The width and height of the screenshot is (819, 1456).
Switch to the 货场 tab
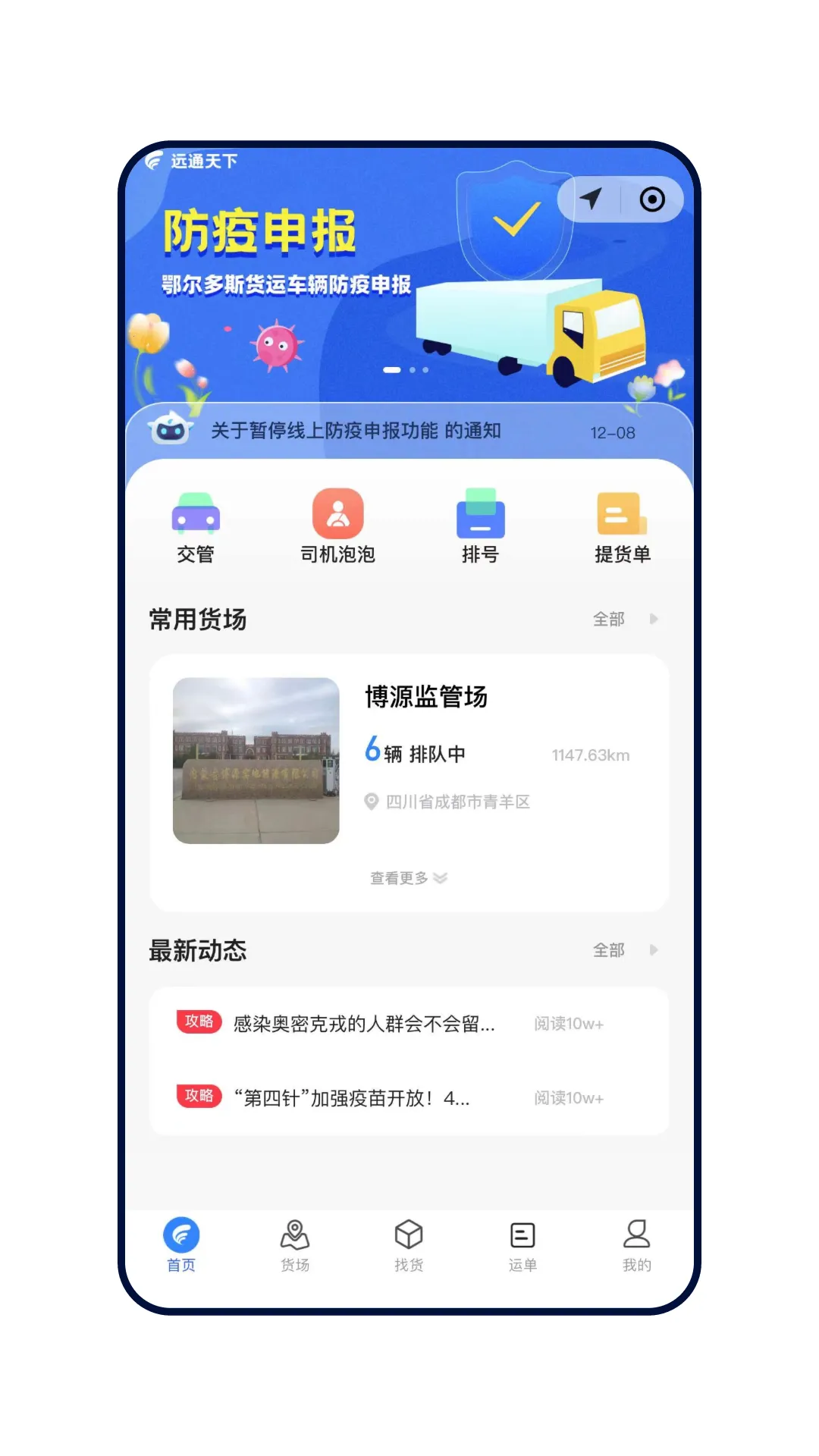tap(295, 1245)
